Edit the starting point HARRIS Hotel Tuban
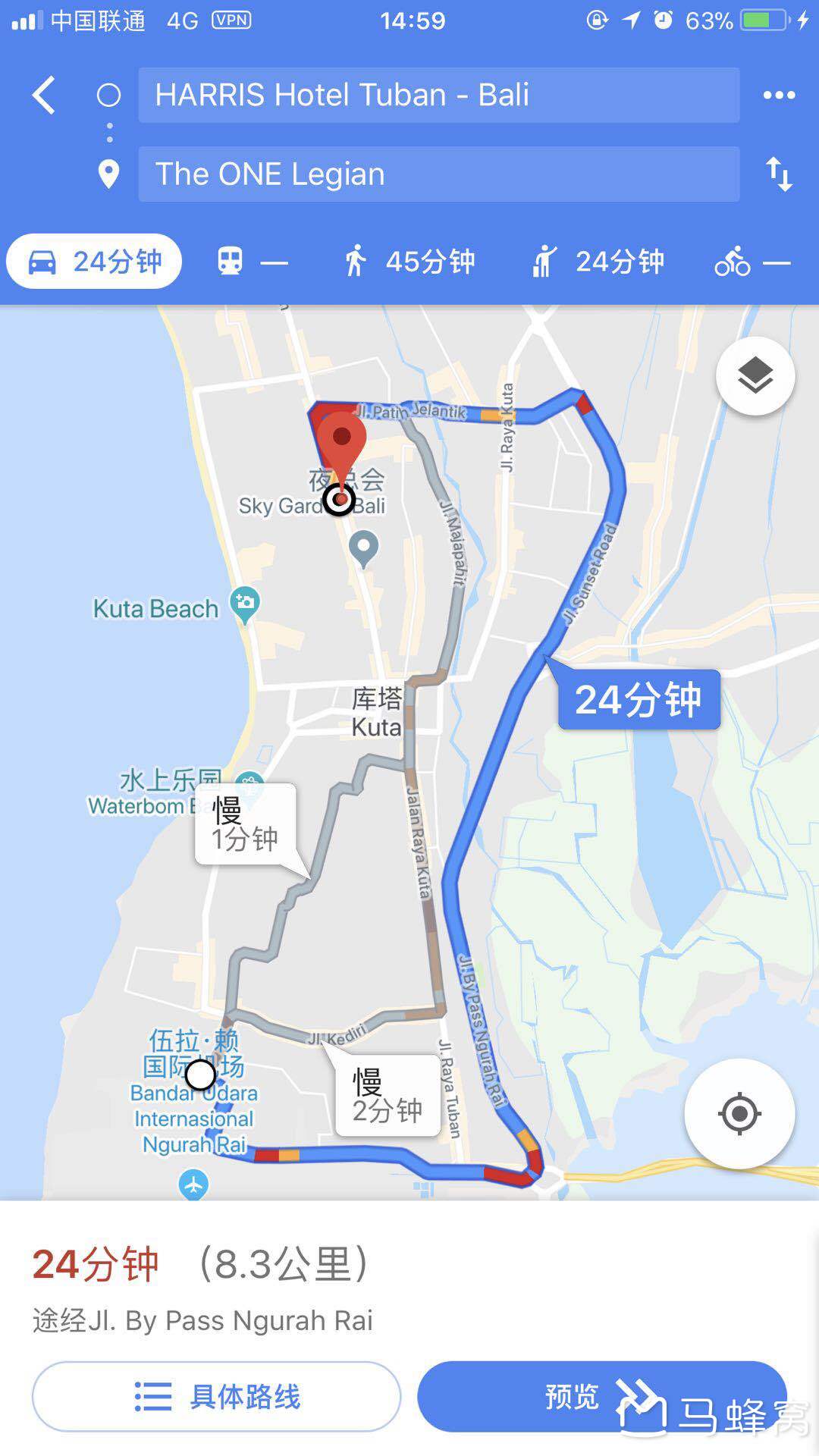 pyautogui.click(x=438, y=96)
